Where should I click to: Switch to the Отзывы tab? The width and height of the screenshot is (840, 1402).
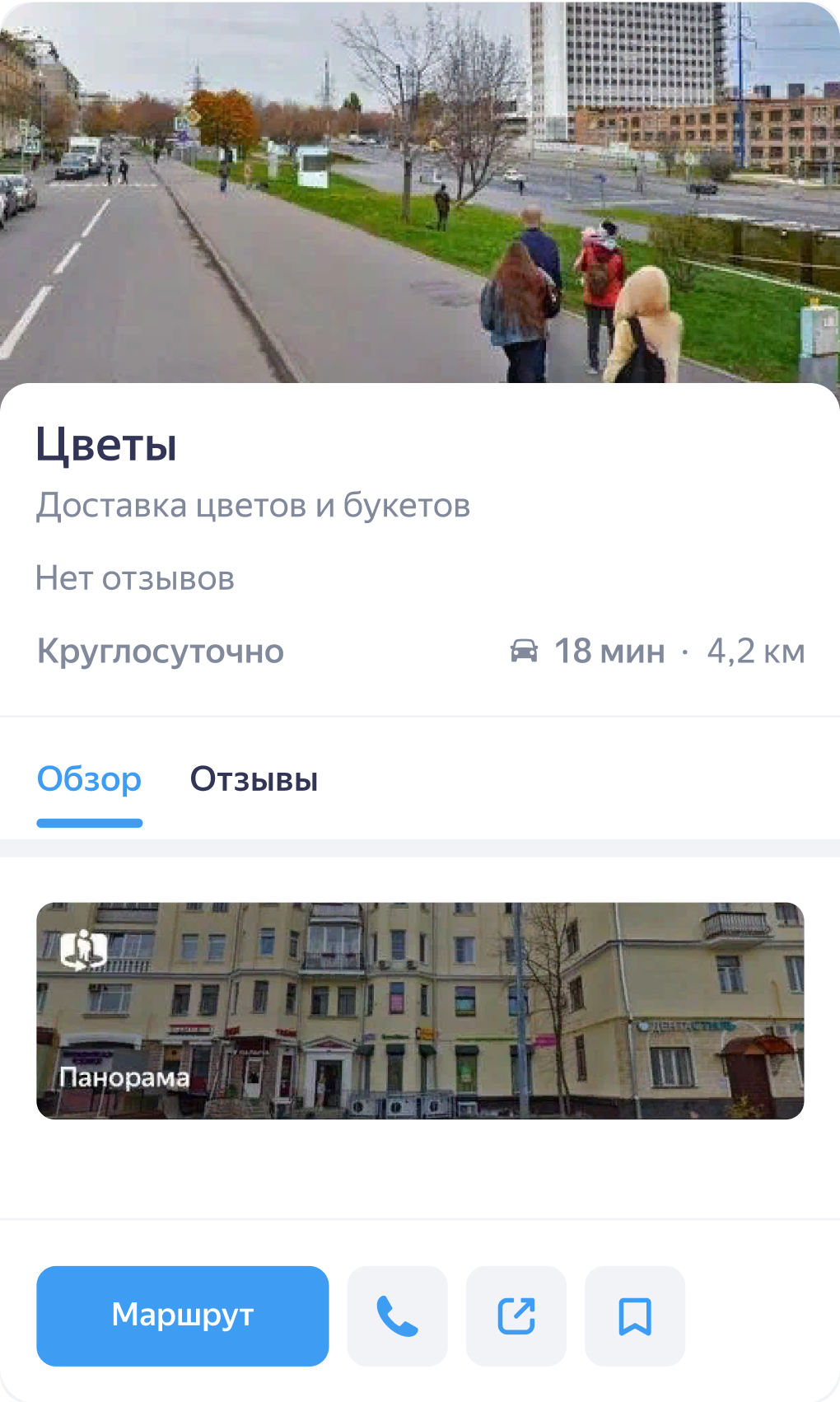[254, 779]
